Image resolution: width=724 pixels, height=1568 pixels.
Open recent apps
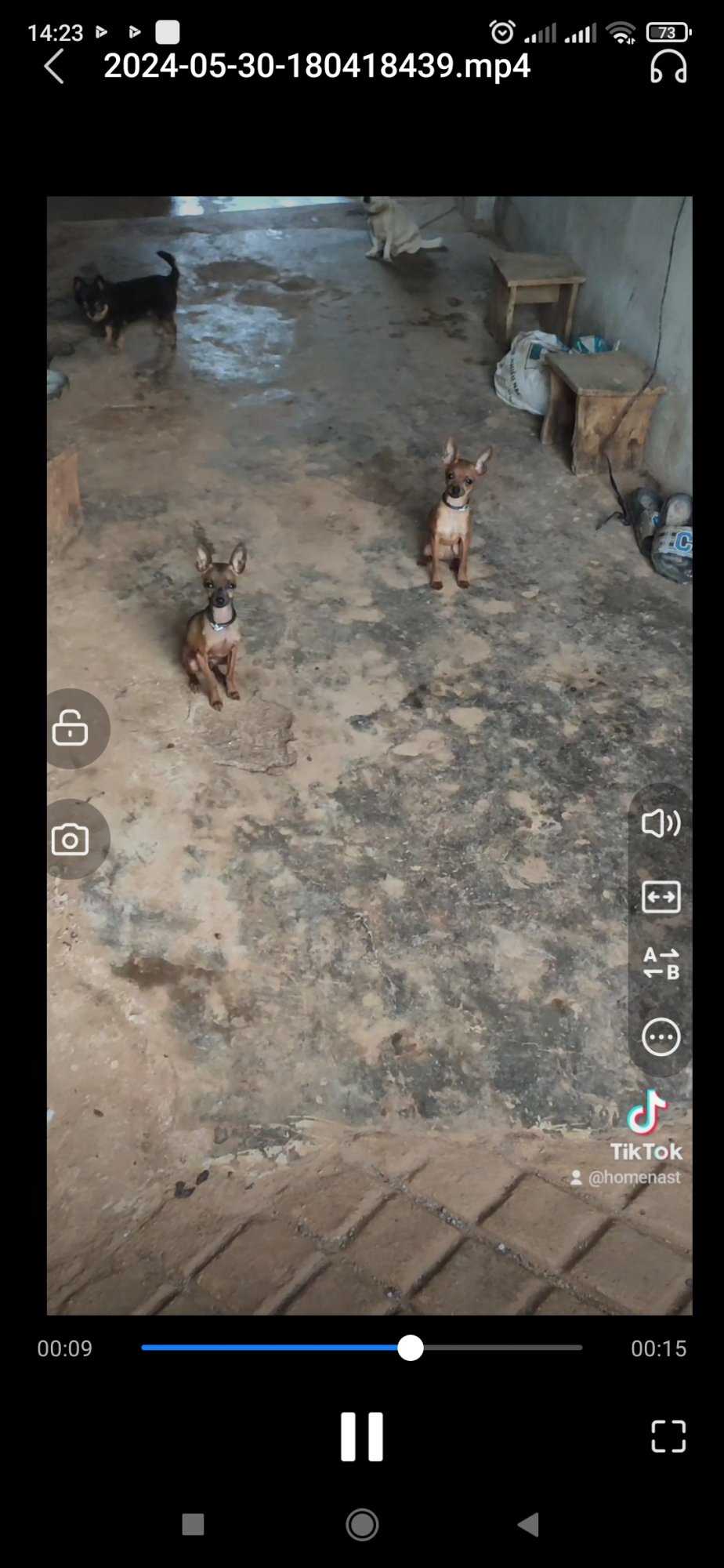pos(193,1524)
